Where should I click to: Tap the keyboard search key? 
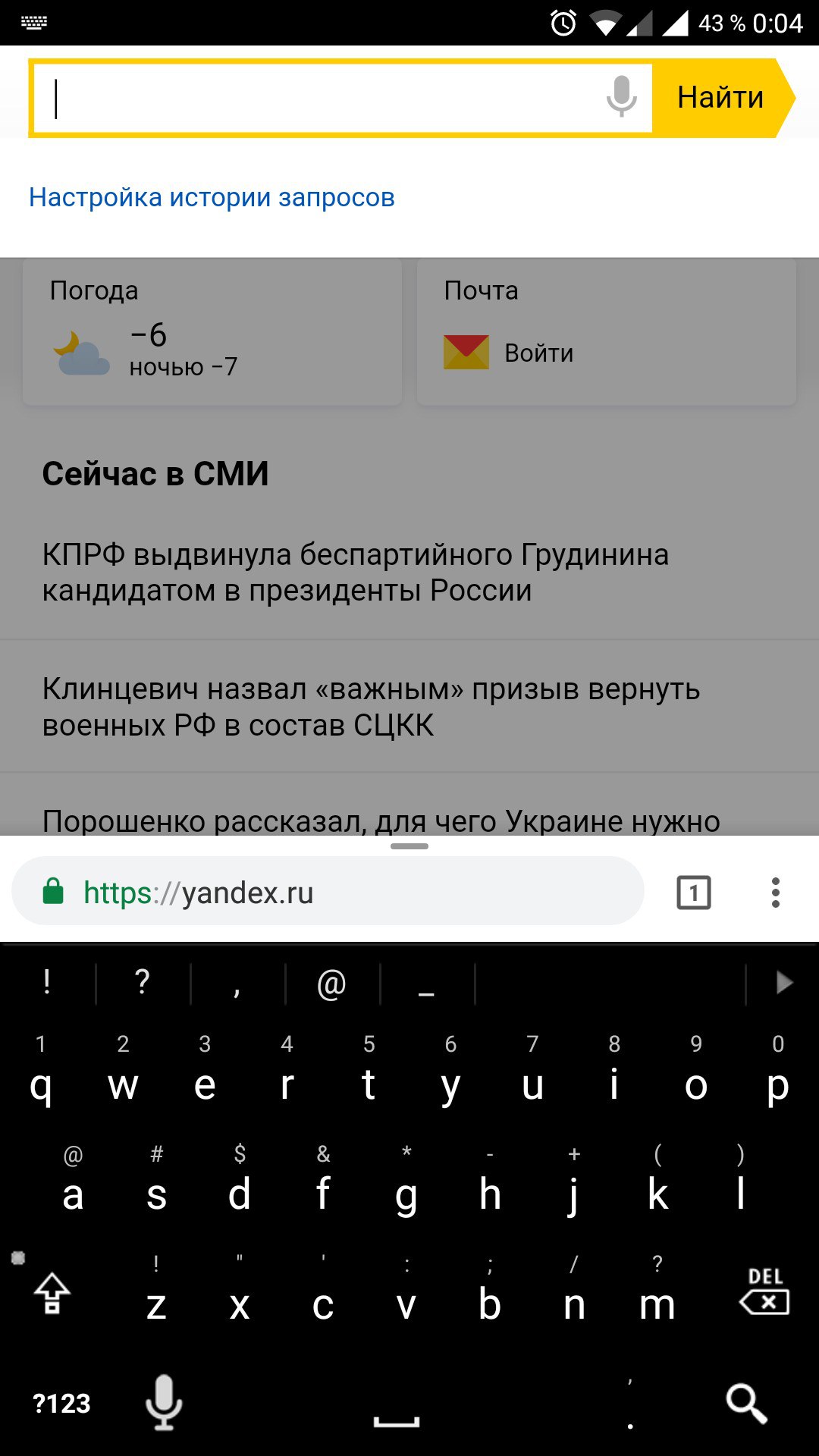tap(746, 1403)
